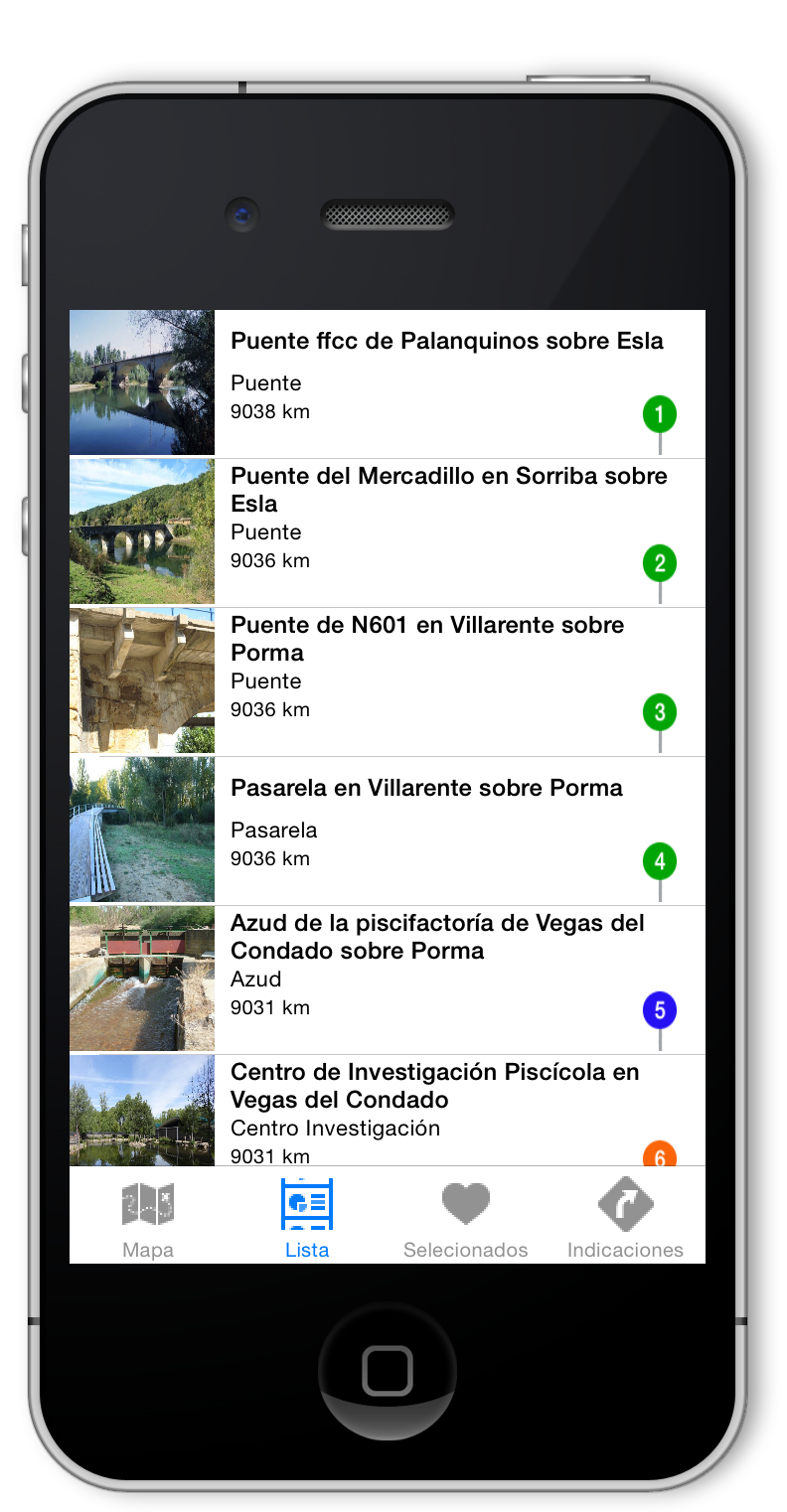Switch to the Mapa tab
Screen dimensions: 787x1512
(x=148, y=1216)
